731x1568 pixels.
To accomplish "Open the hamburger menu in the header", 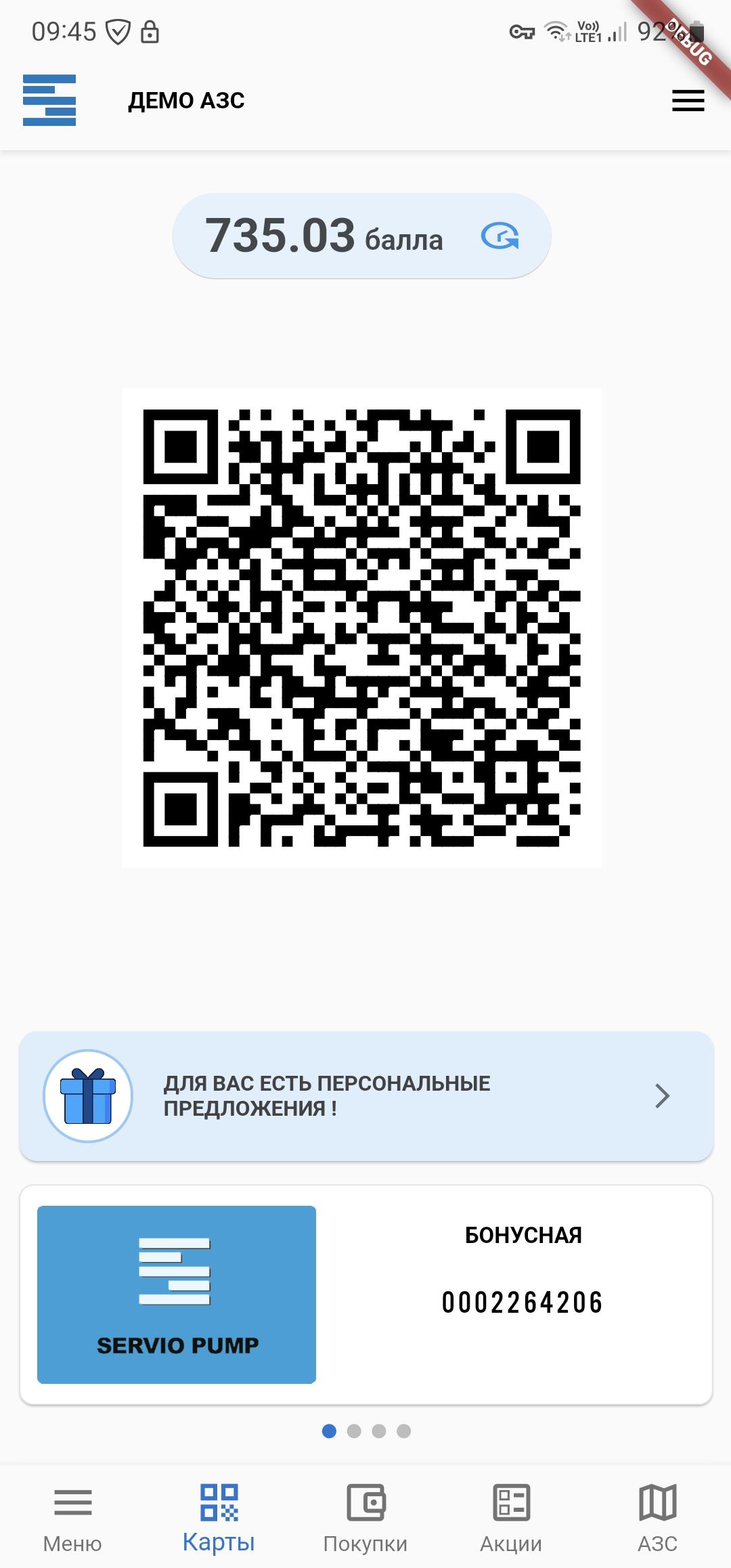I will (688, 100).
